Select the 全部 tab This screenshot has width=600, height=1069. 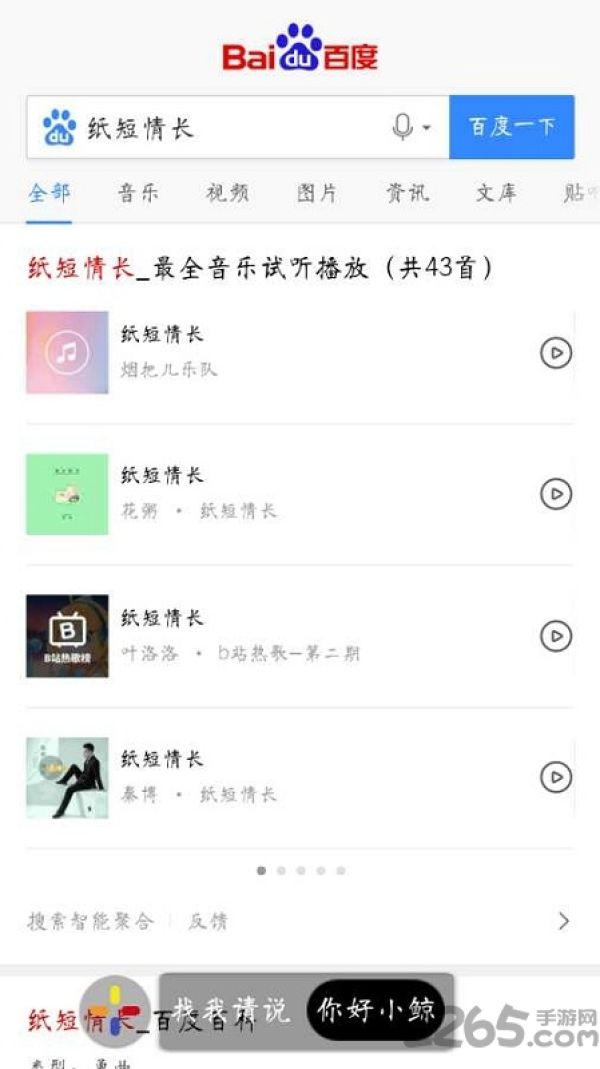point(49,193)
